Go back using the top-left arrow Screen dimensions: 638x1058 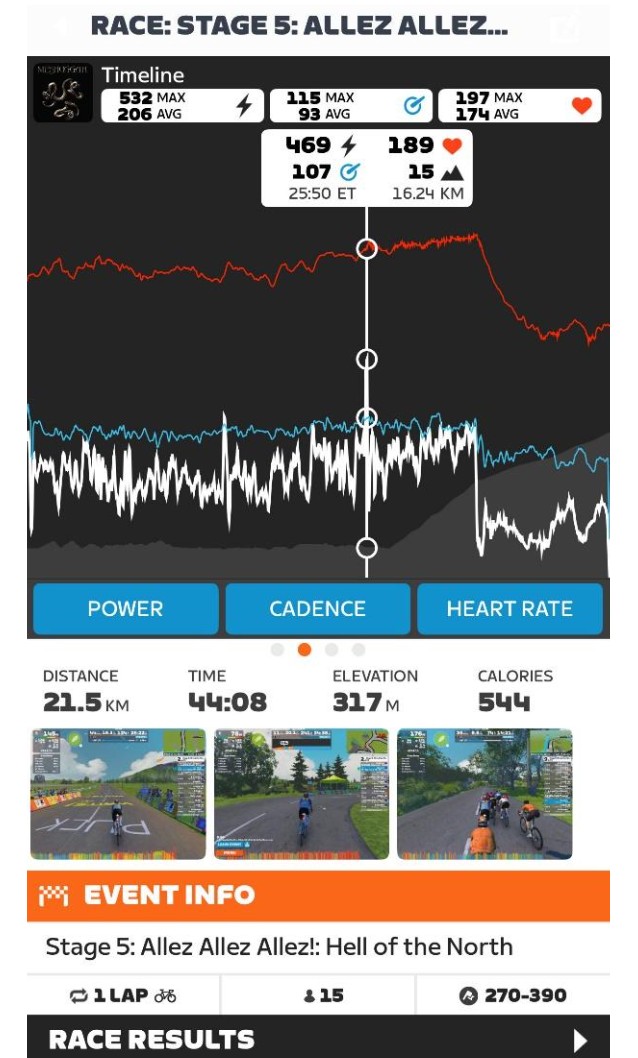point(61,28)
